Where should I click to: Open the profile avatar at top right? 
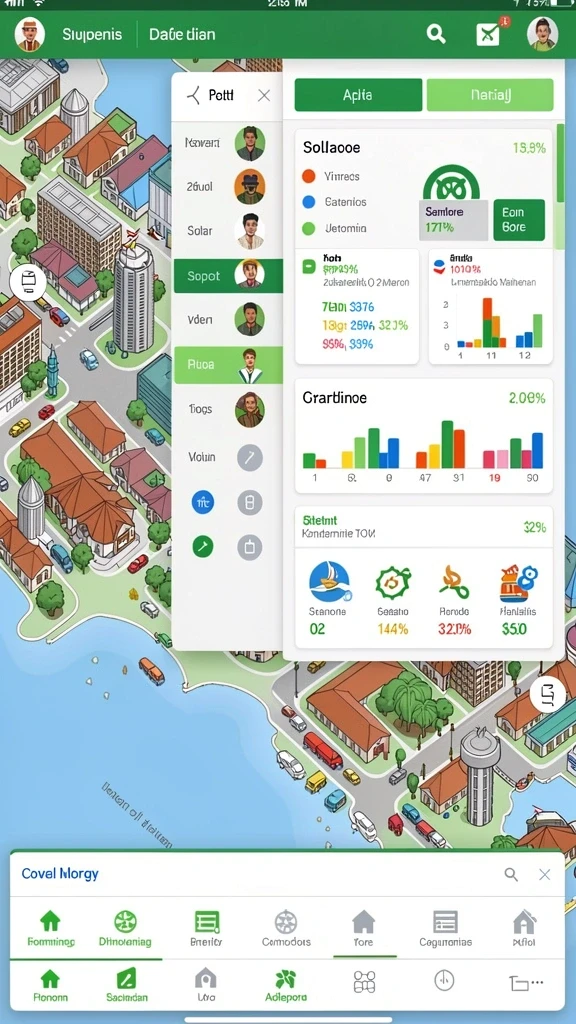click(542, 34)
